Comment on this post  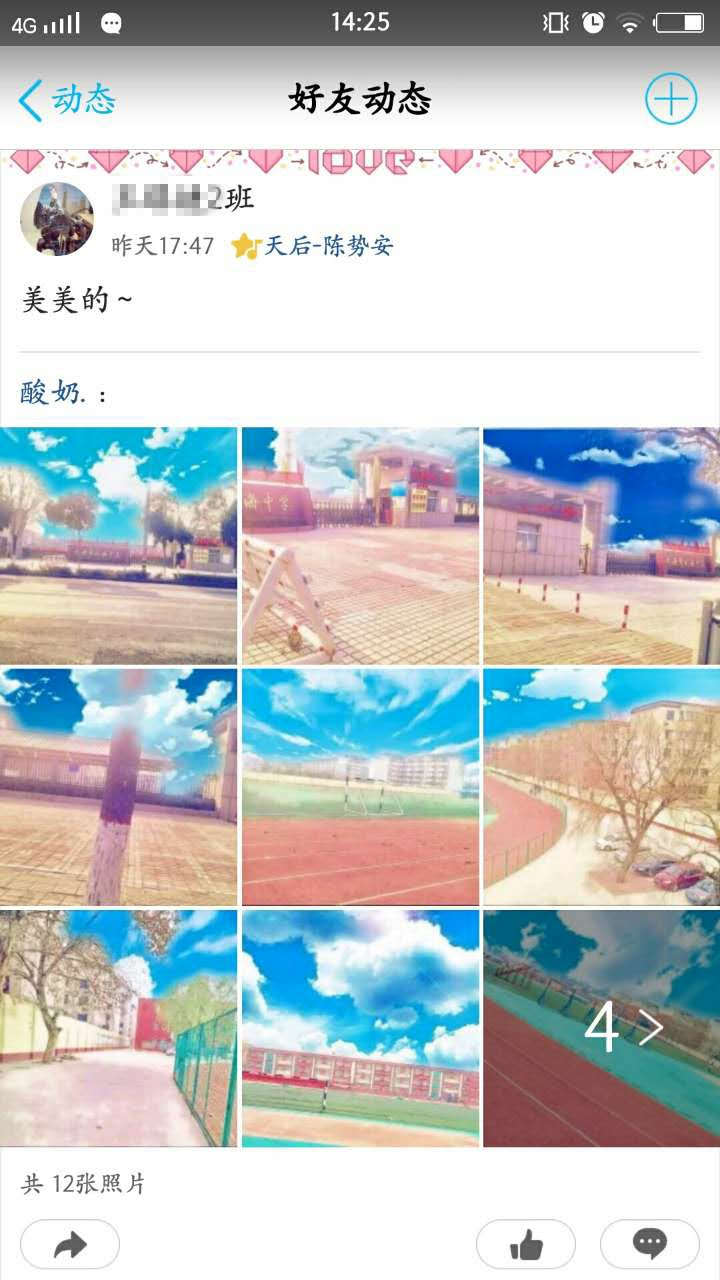point(649,1244)
